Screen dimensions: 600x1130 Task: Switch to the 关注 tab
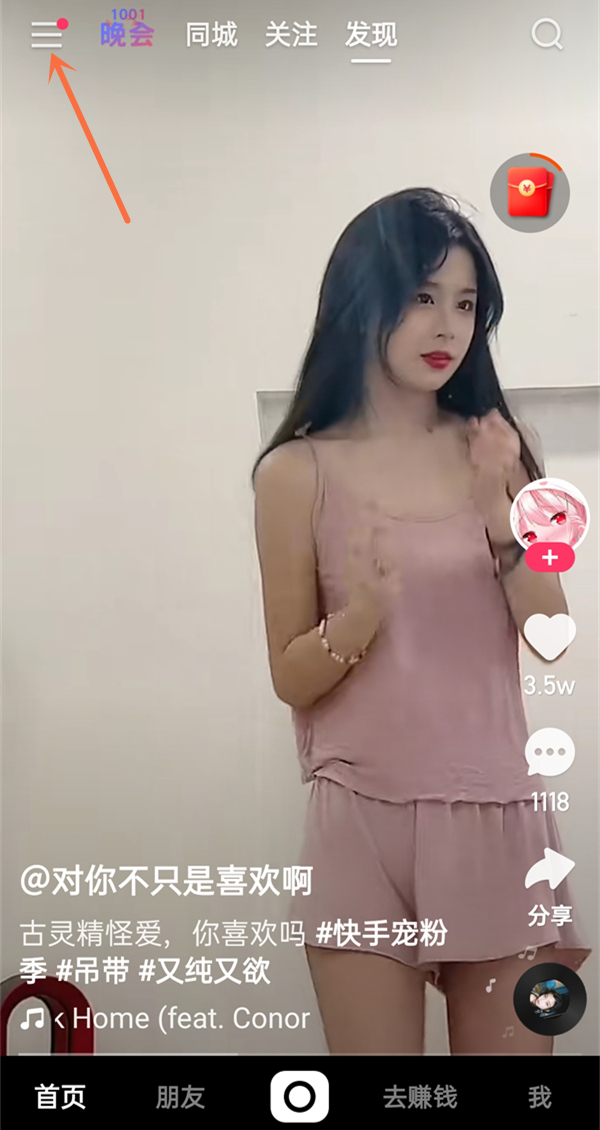(291, 36)
